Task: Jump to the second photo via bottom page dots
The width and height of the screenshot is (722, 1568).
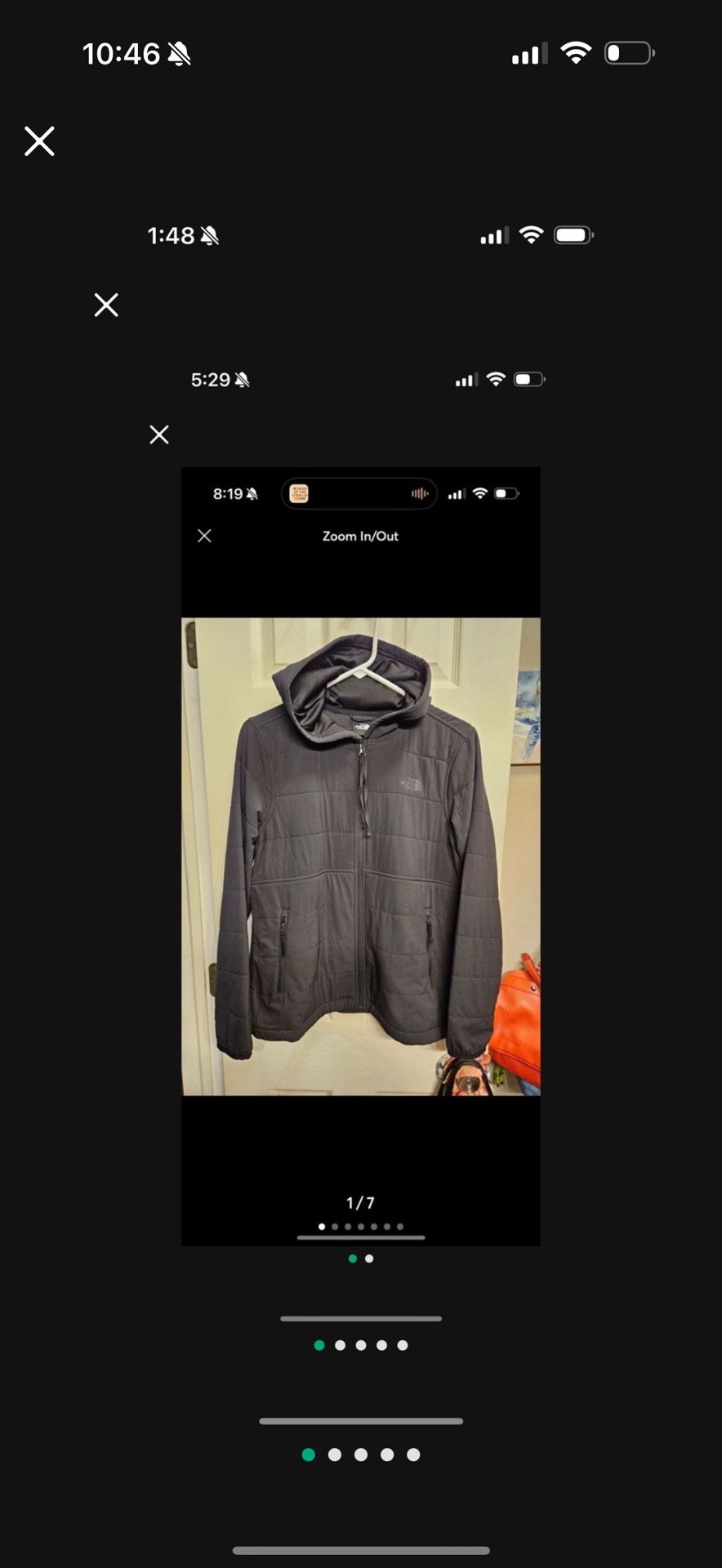Action: 335,1454
